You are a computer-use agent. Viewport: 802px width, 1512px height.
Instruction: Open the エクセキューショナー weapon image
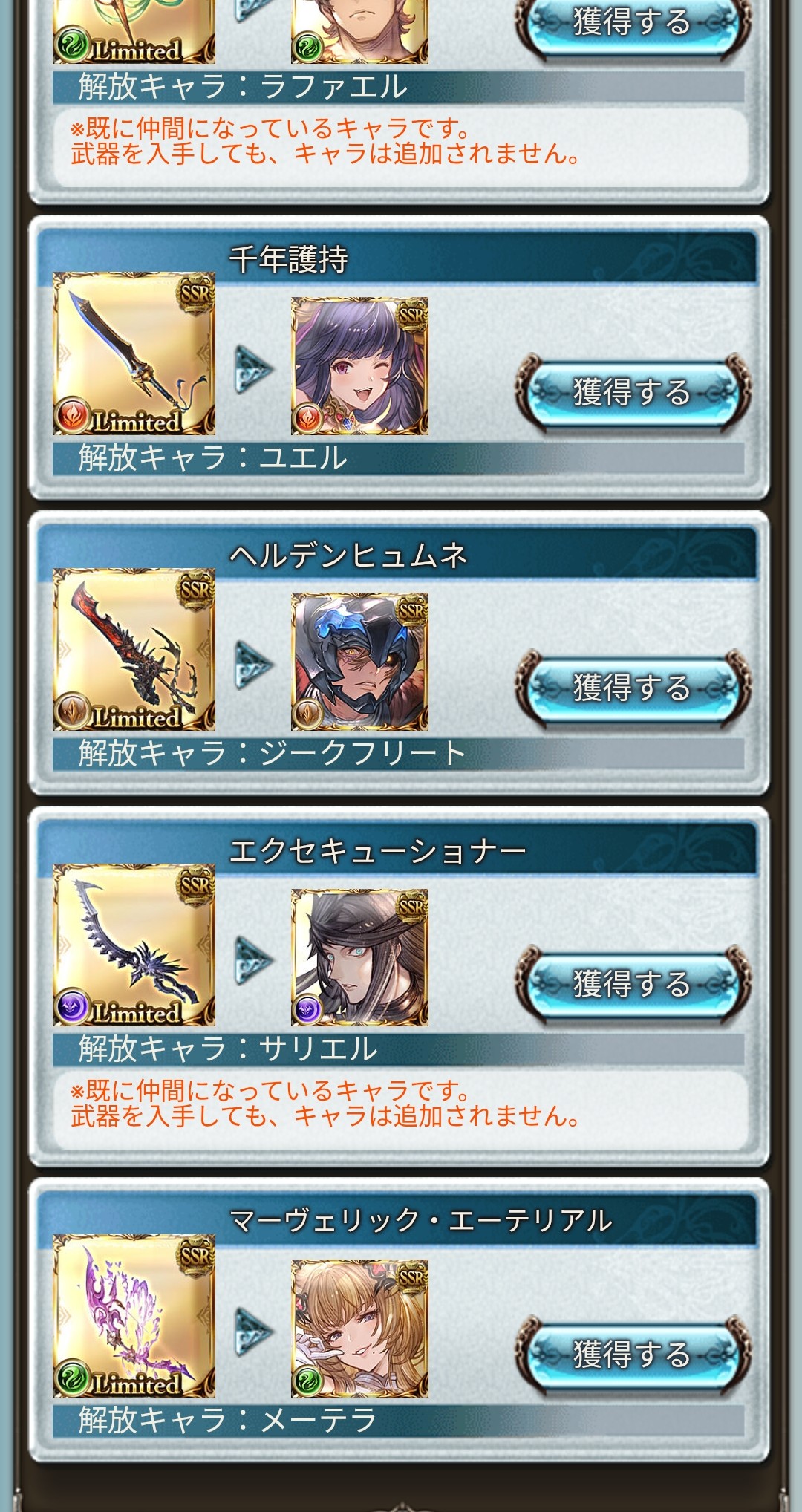[134, 945]
